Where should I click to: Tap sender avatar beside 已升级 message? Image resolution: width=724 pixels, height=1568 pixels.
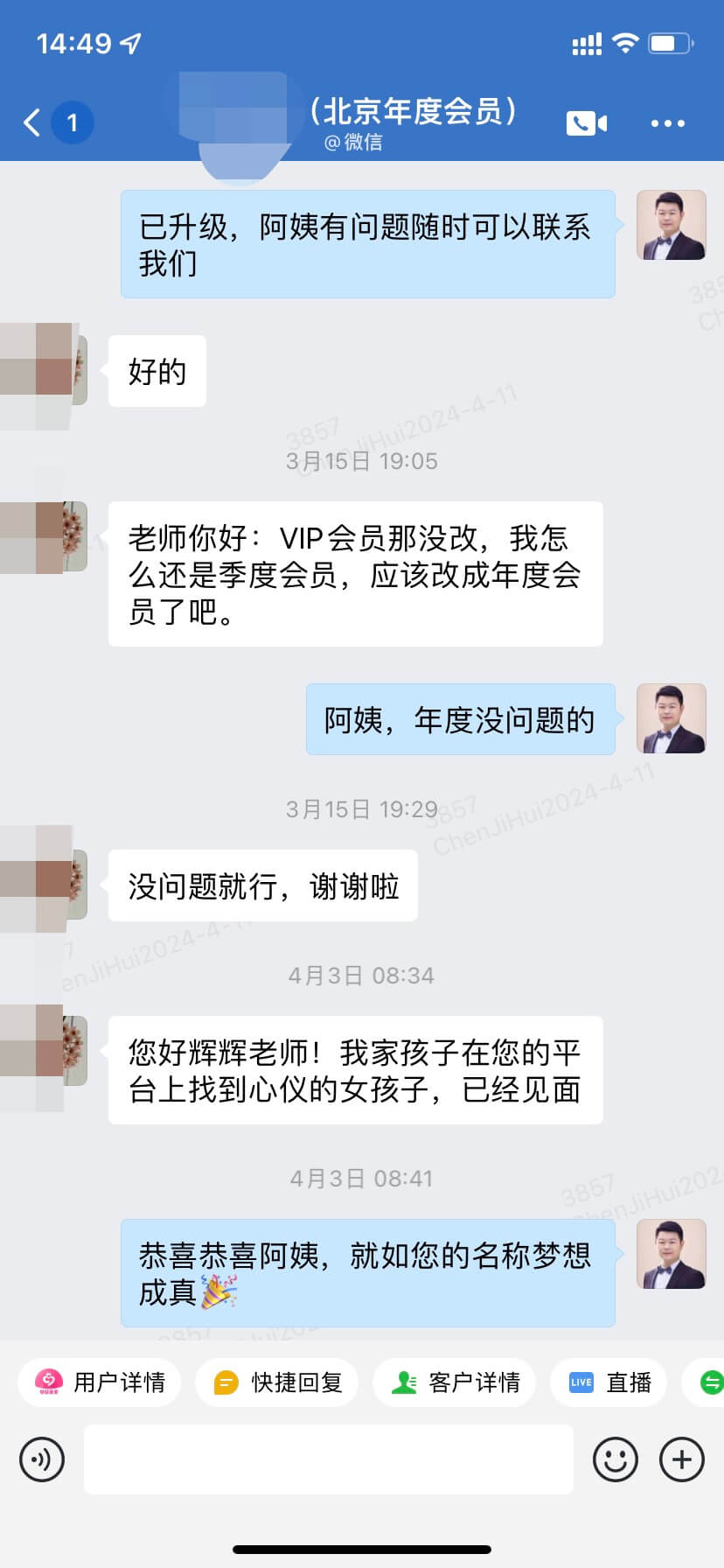click(671, 226)
